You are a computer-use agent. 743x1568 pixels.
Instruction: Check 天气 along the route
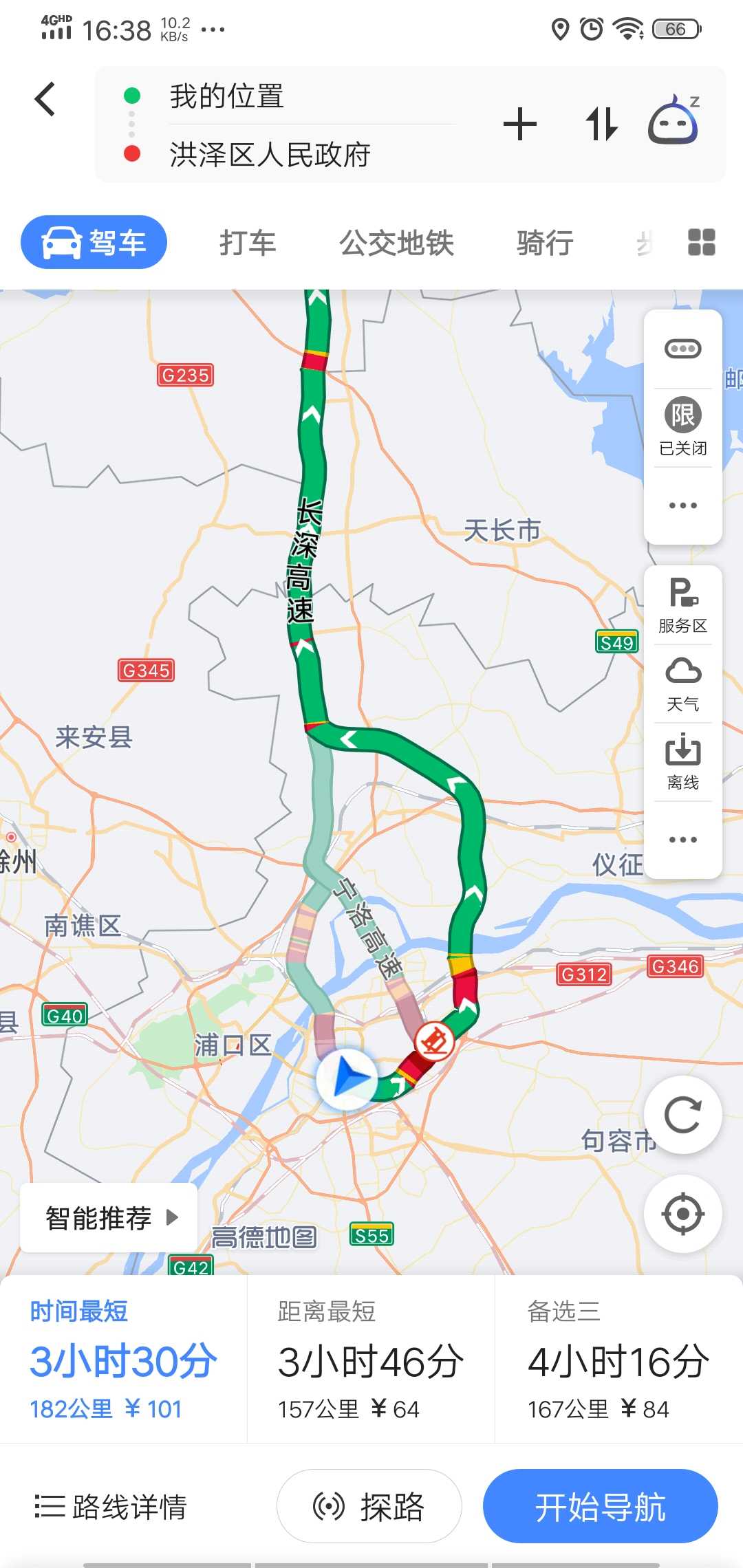(x=683, y=684)
